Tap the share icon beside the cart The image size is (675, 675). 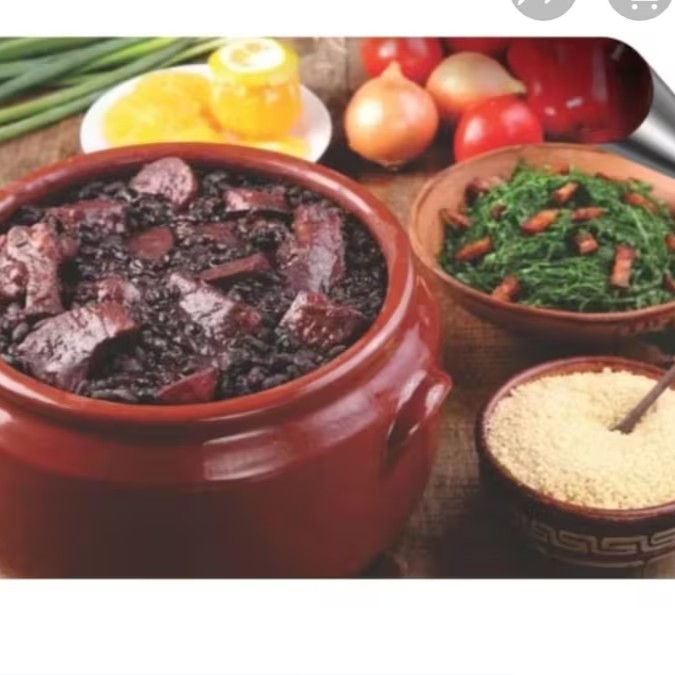(543, 7)
